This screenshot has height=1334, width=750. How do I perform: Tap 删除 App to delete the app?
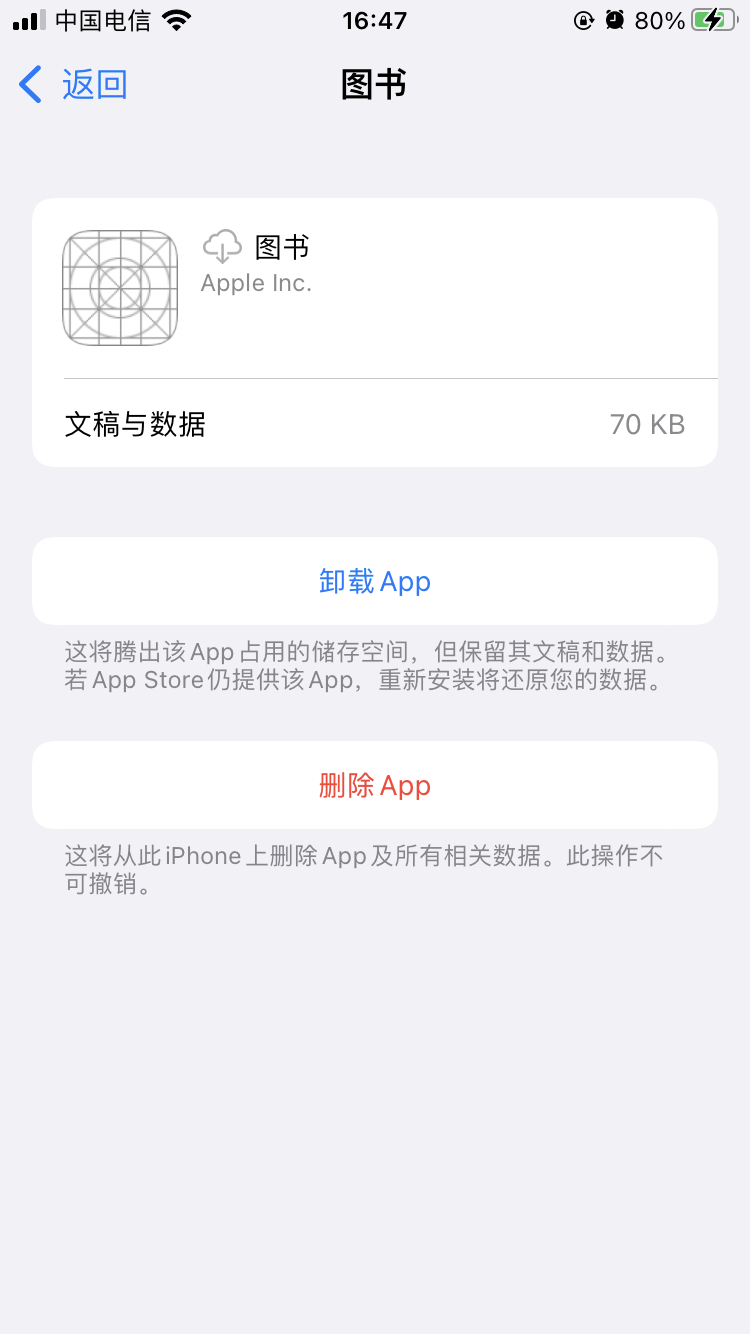pyautogui.click(x=375, y=785)
